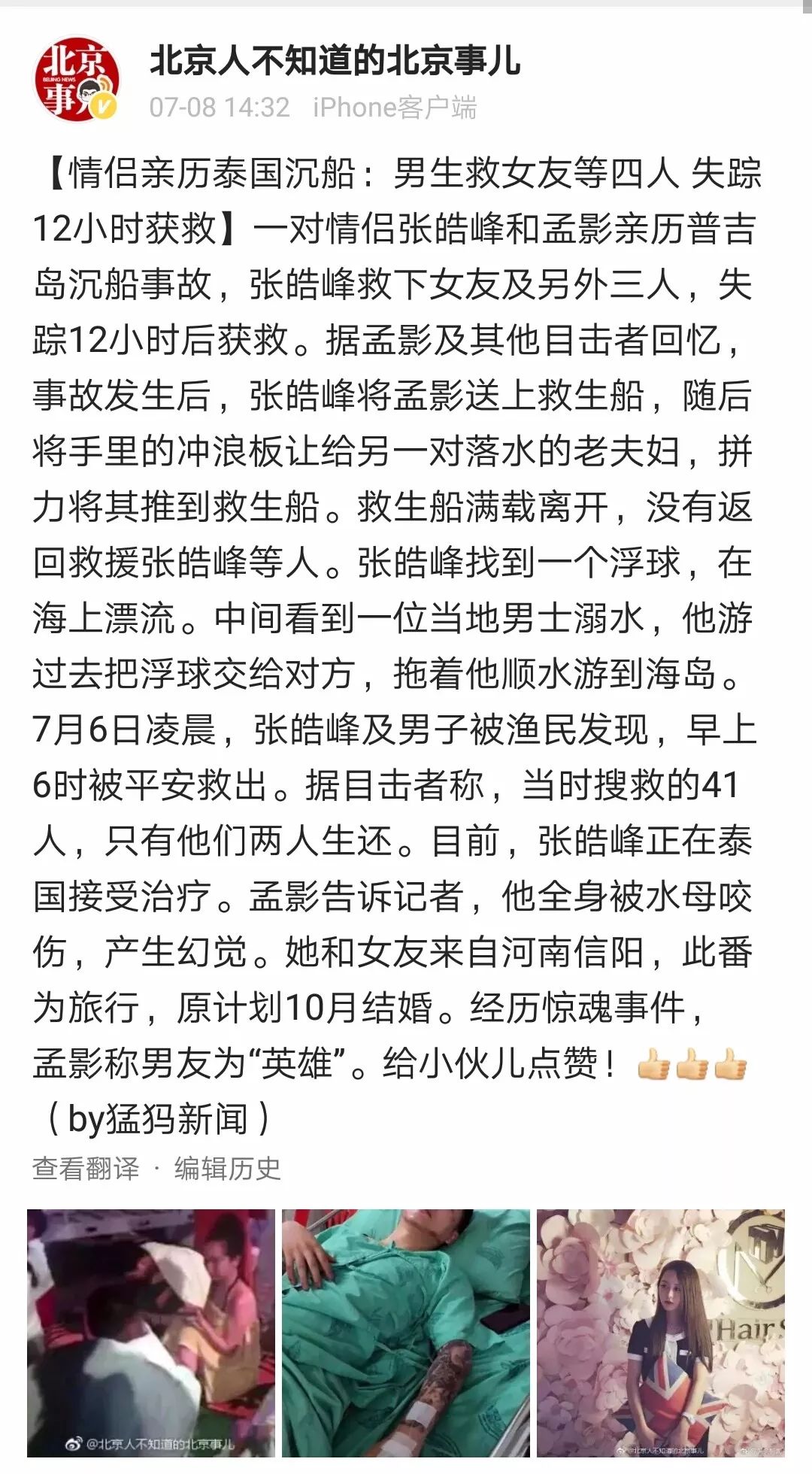Open the account name 北京人不知道的北京事儿
The image size is (812, 1474).
[335, 61]
